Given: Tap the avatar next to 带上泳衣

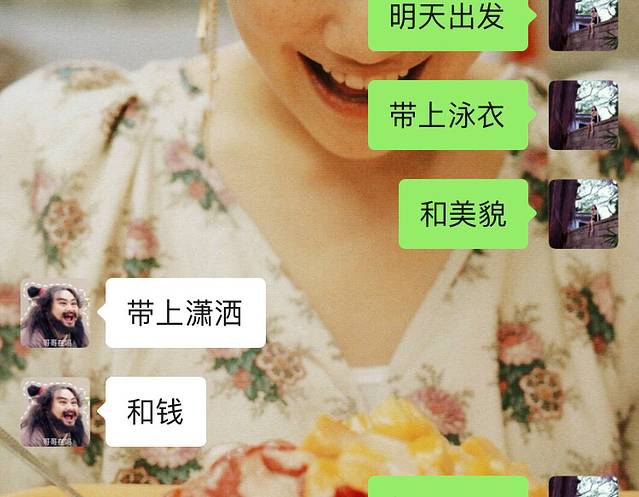Looking at the screenshot, I should click(583, 114).
